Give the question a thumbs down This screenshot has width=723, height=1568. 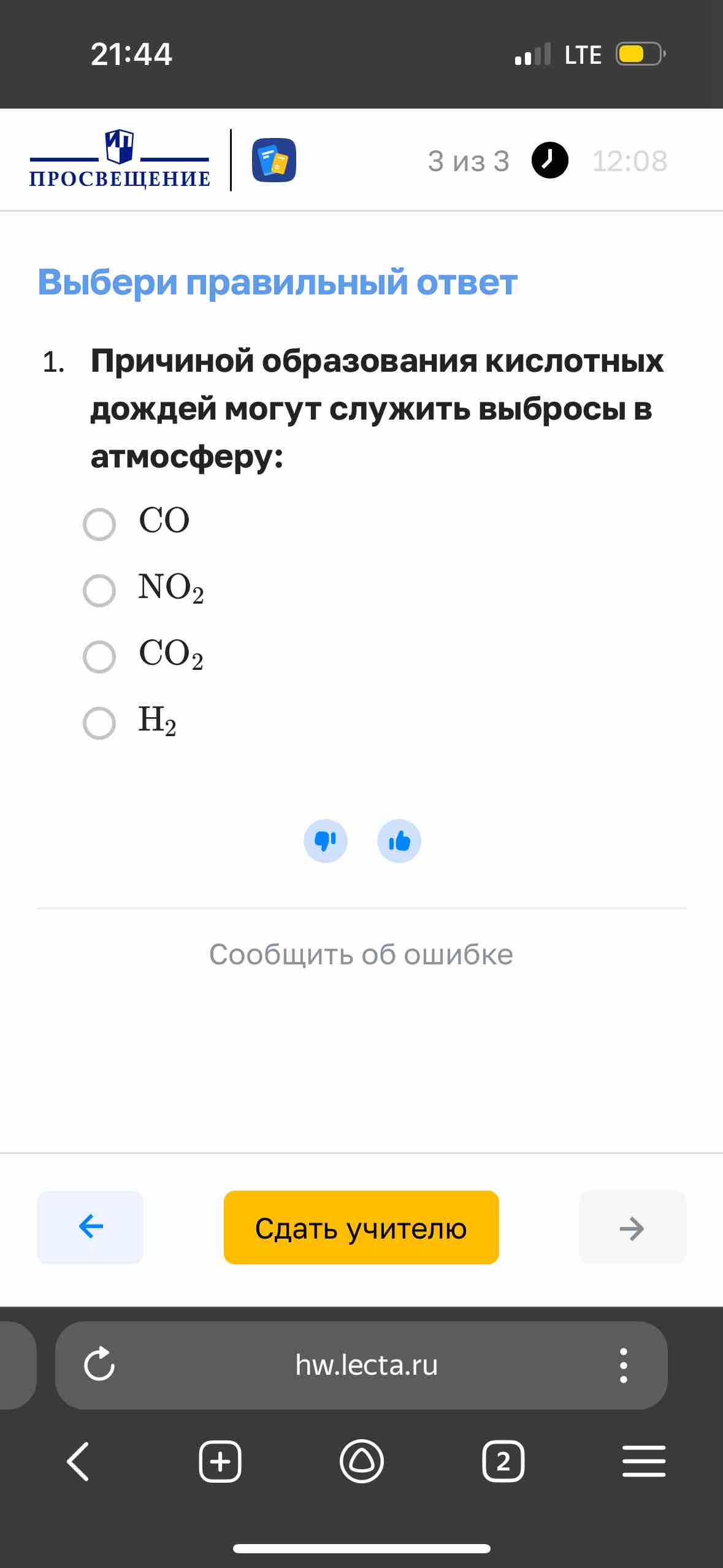tap(326, 841)
